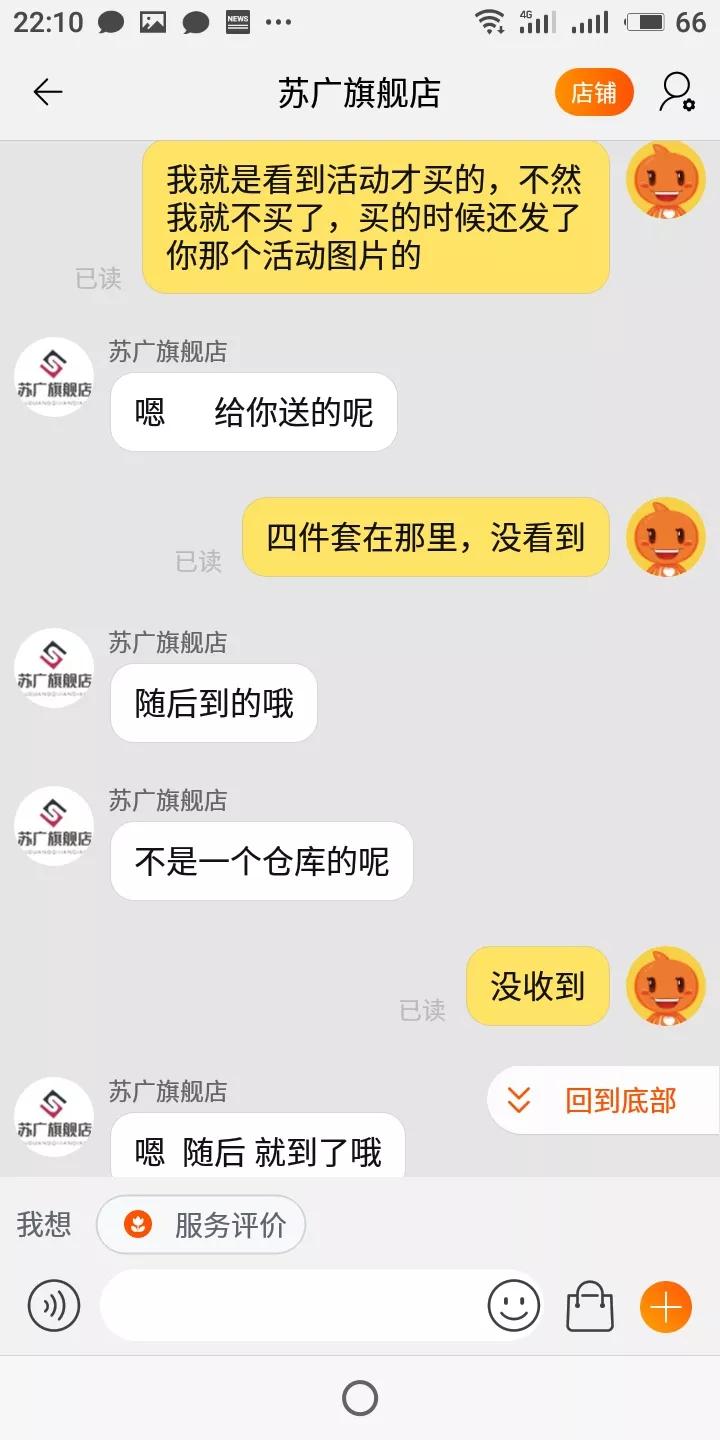Tap the 服务评价 flower icon

tap(138, 1224)
